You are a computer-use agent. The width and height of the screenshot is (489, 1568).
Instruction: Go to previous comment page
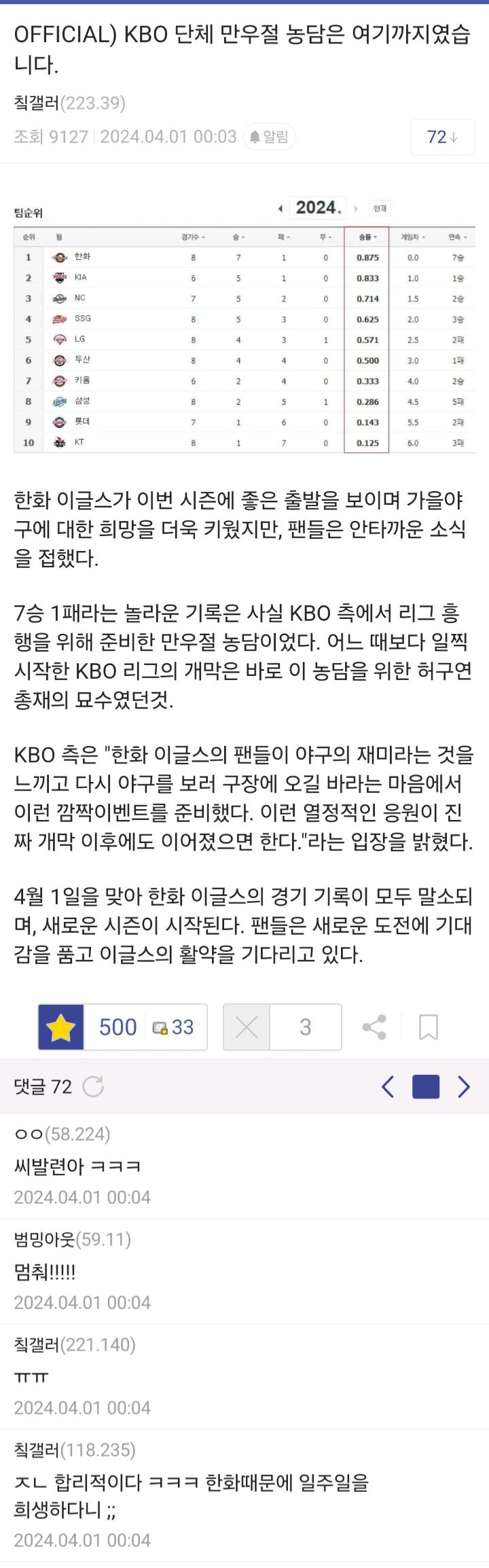pos(388,1087)
